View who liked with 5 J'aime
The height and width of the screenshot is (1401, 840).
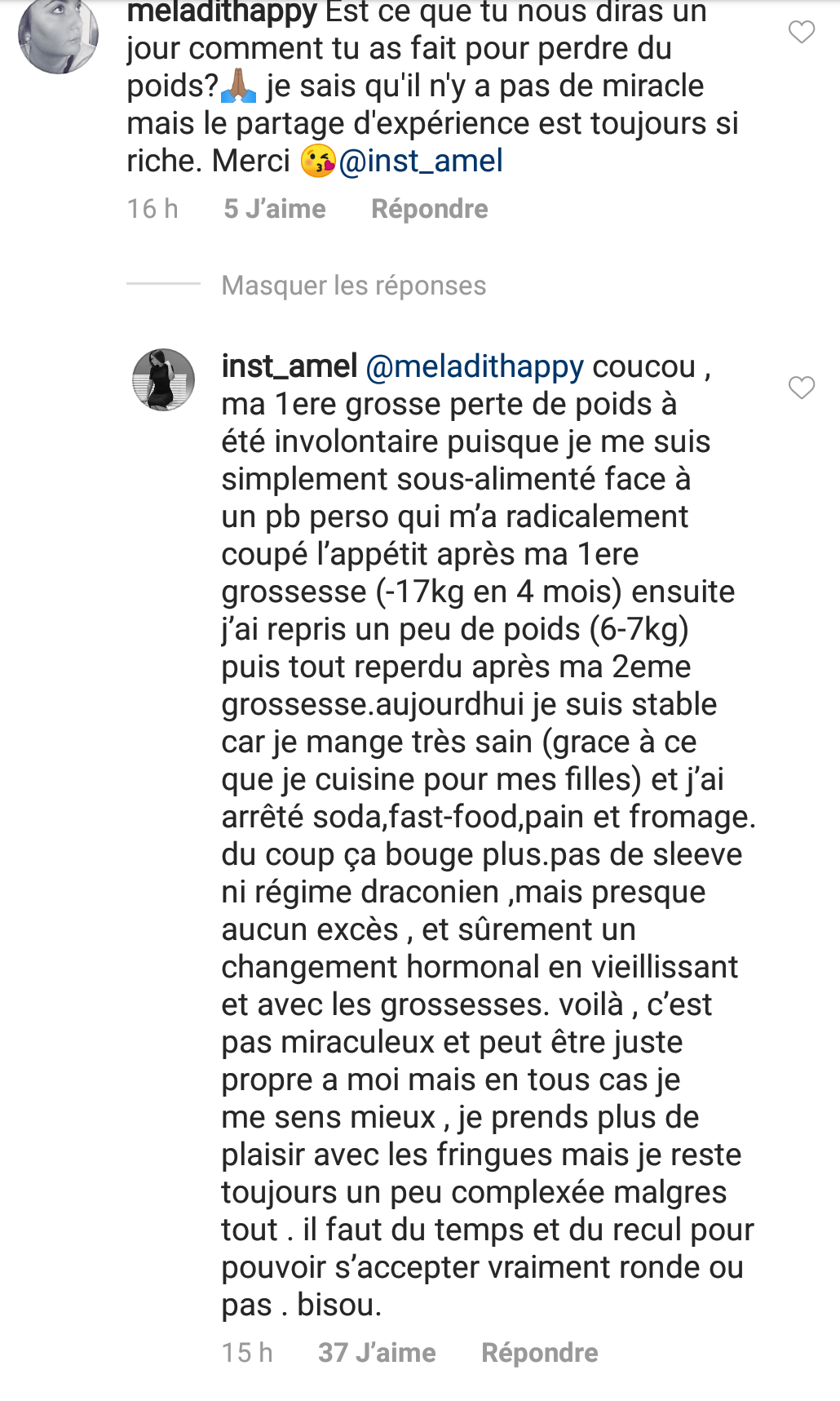pos(275,209)
